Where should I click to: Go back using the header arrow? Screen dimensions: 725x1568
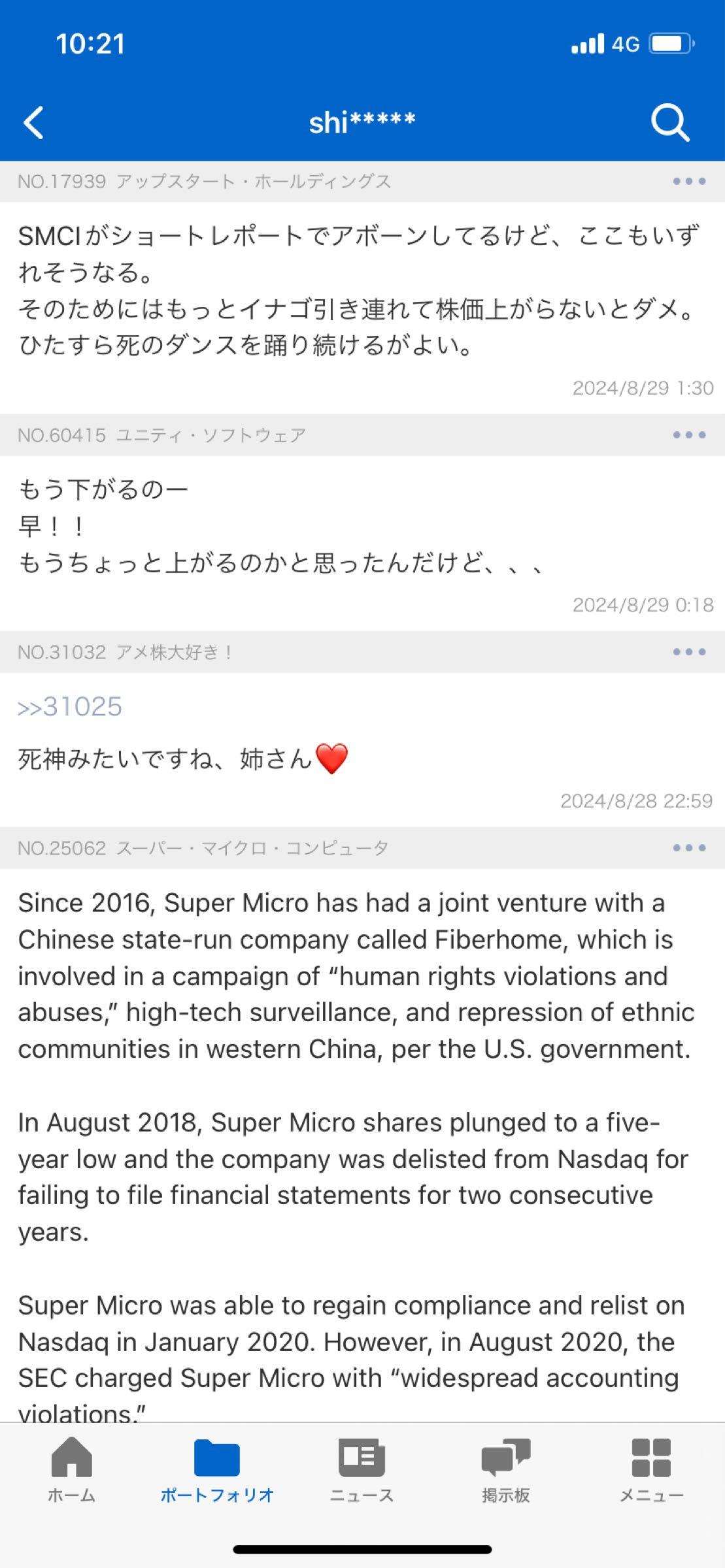point(34,122)
